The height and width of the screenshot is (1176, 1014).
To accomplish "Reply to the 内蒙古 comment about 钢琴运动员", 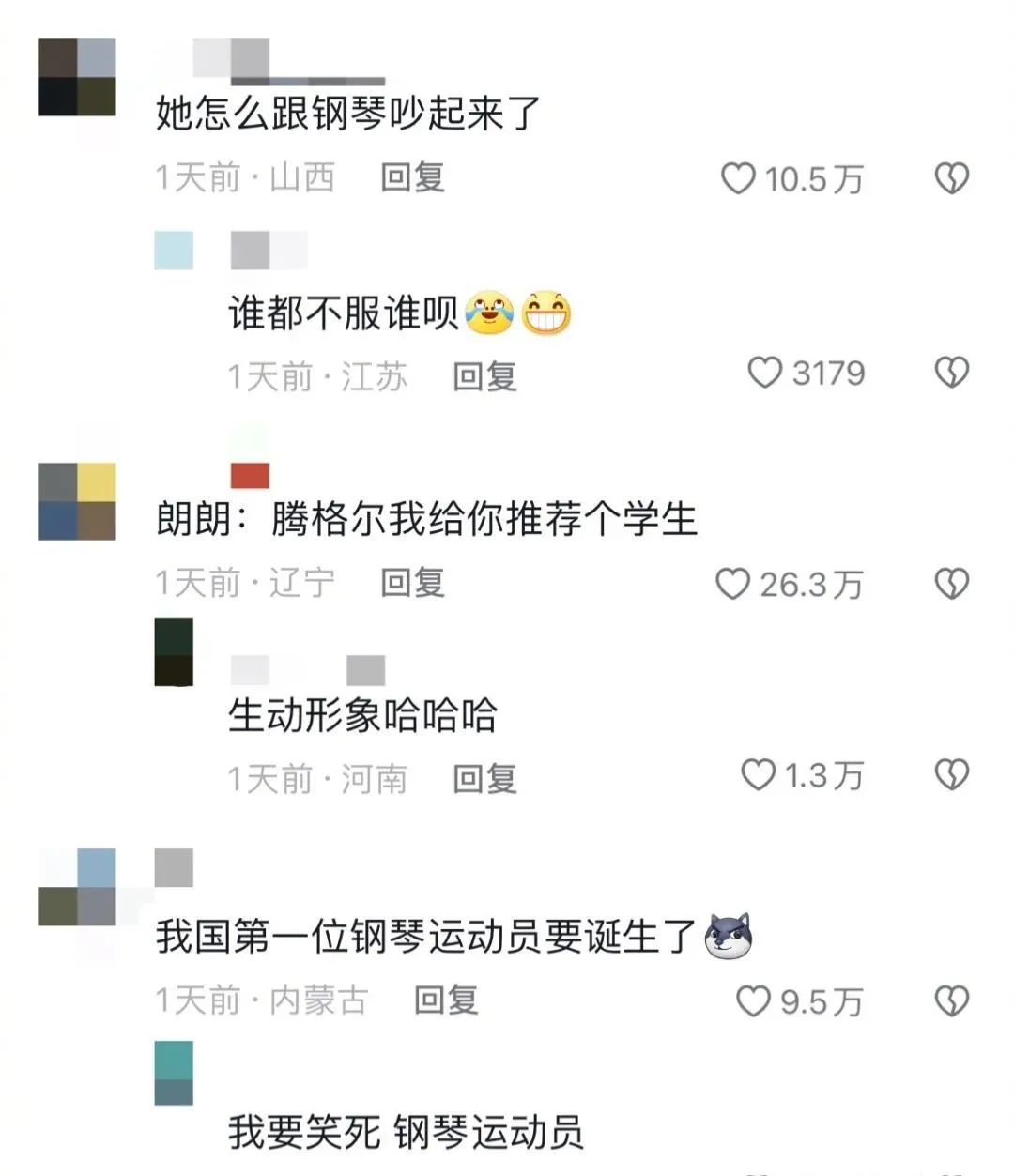I will 446,1000.
